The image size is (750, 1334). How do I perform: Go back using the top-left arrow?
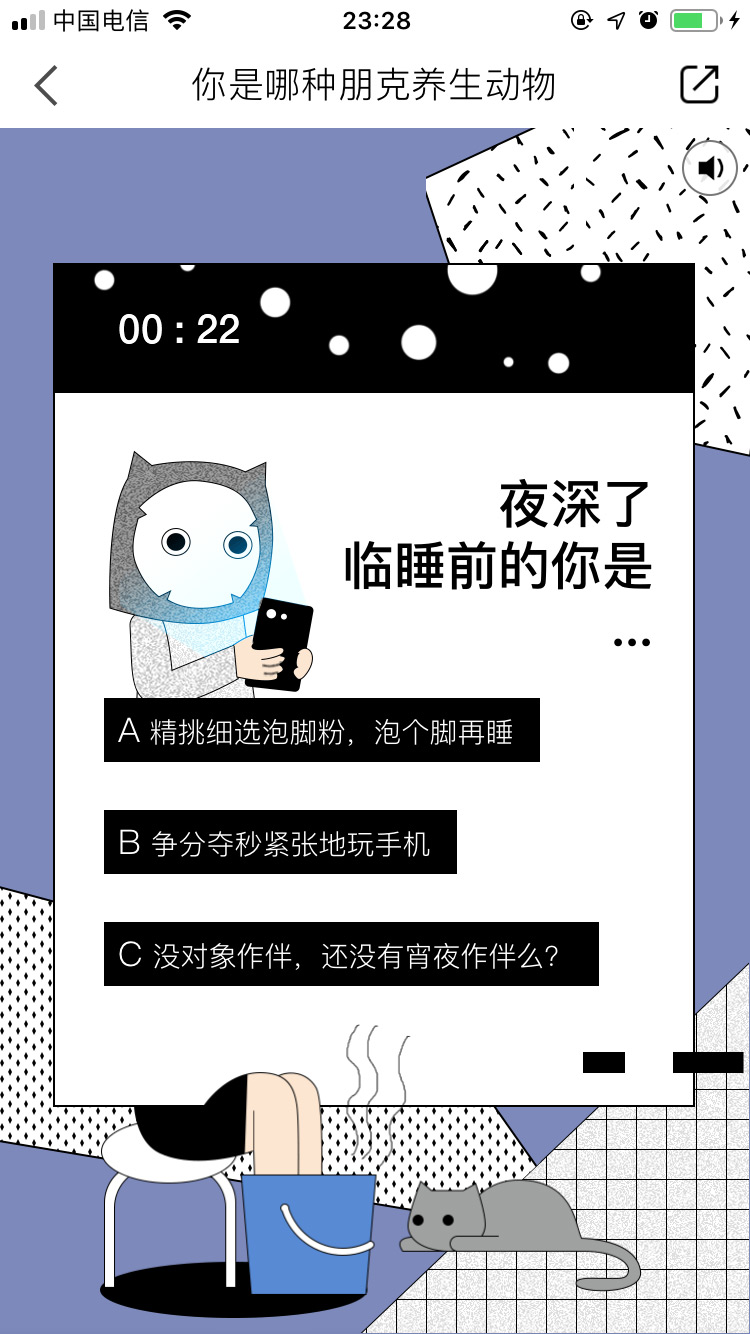46,86
